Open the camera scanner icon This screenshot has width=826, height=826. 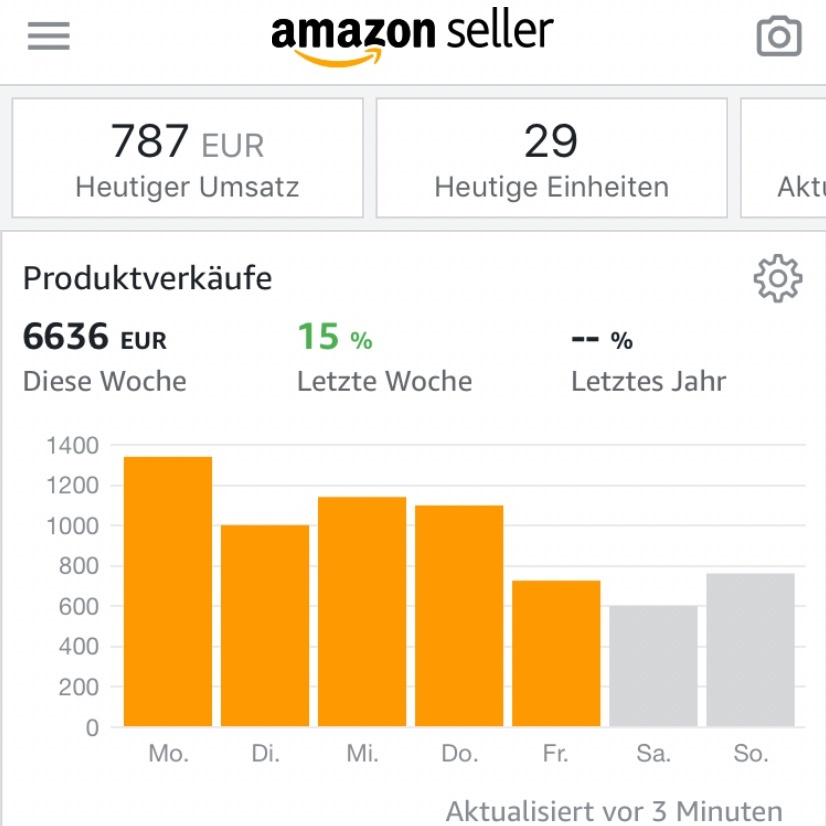(x=779, y=37)
